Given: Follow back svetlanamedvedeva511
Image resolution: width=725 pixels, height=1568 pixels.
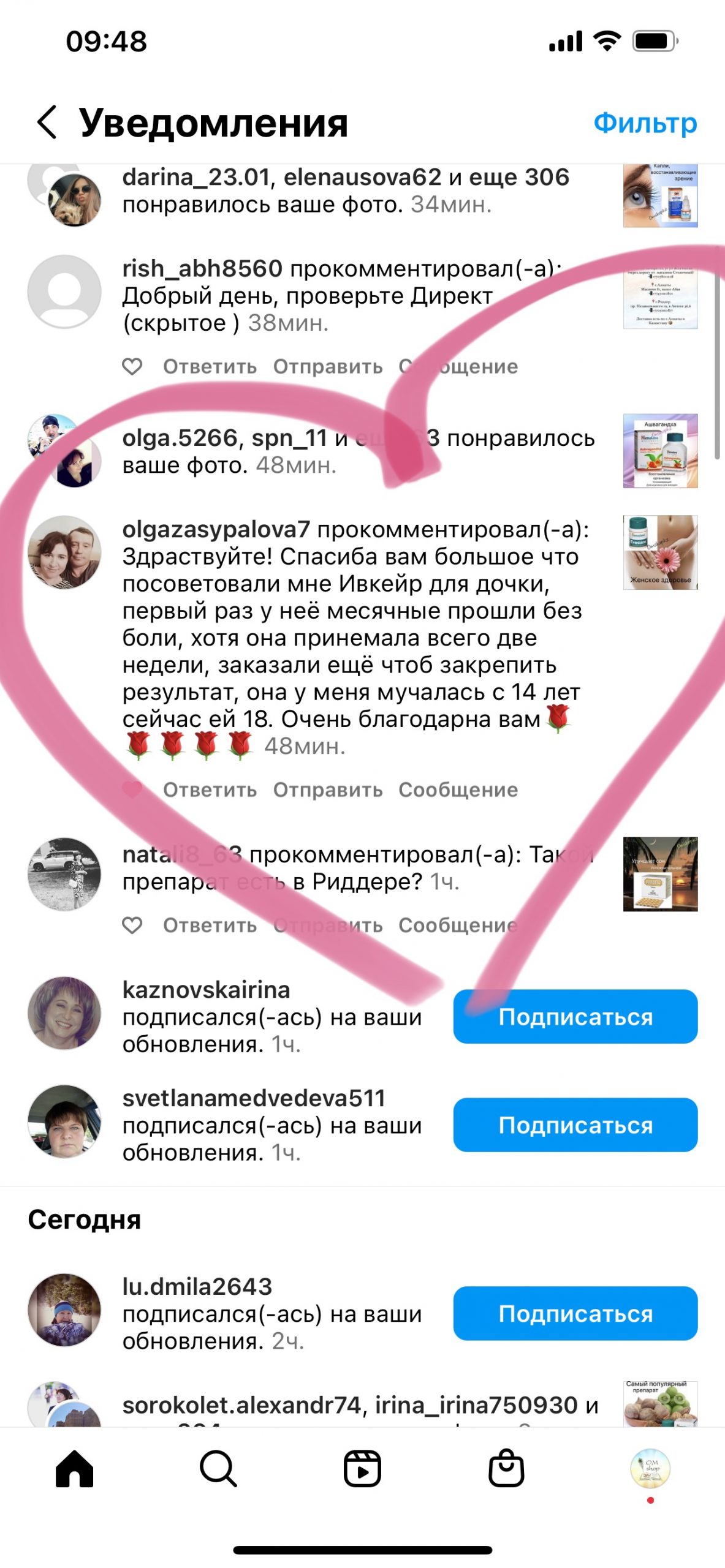Looking at the screenshot, I should pos(575,1125).
